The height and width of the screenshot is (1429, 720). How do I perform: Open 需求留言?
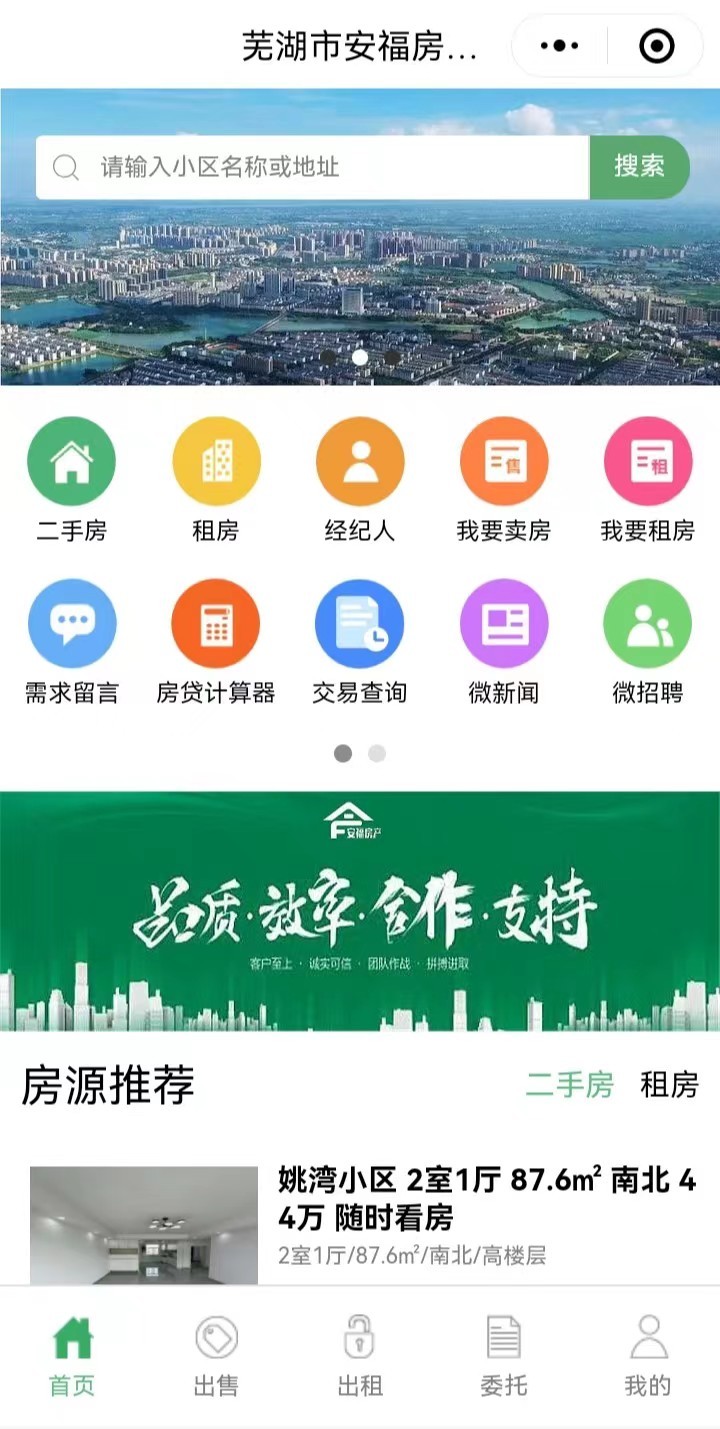(71, 624)
